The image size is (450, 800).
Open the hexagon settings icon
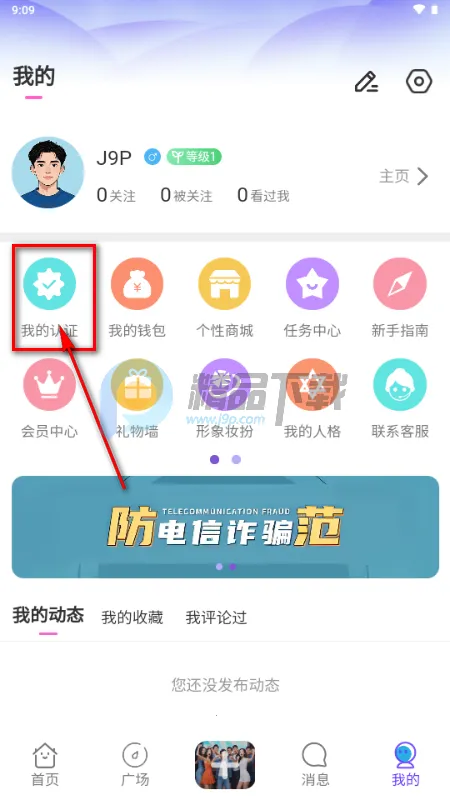click(x=419, y=82)
